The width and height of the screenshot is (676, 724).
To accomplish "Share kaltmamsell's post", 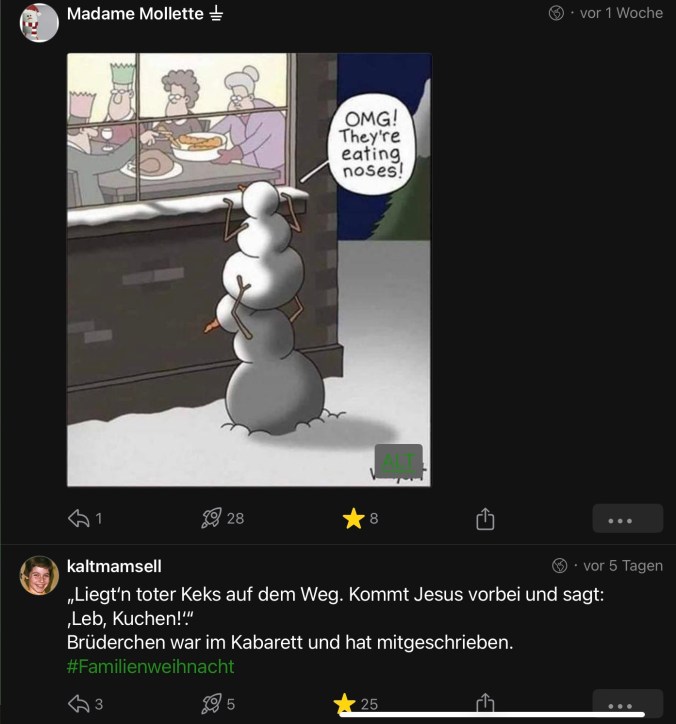I will 485,704.
